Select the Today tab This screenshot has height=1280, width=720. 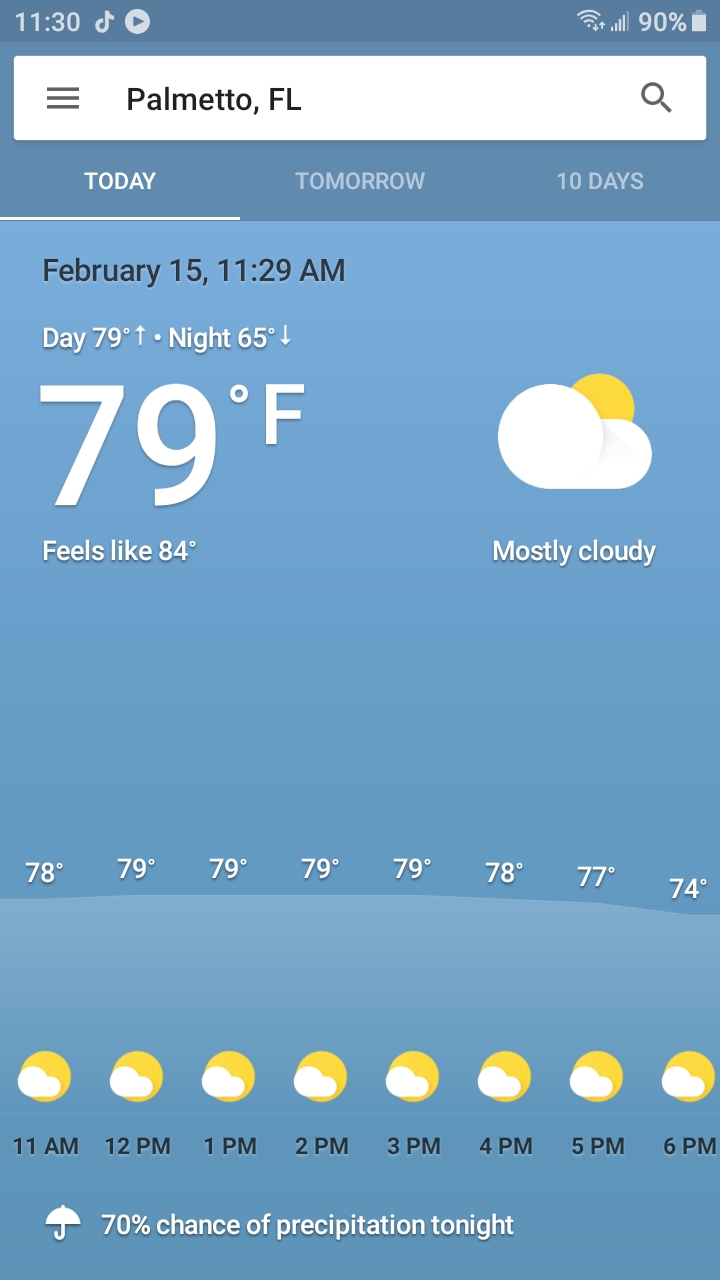click(120, 181)
